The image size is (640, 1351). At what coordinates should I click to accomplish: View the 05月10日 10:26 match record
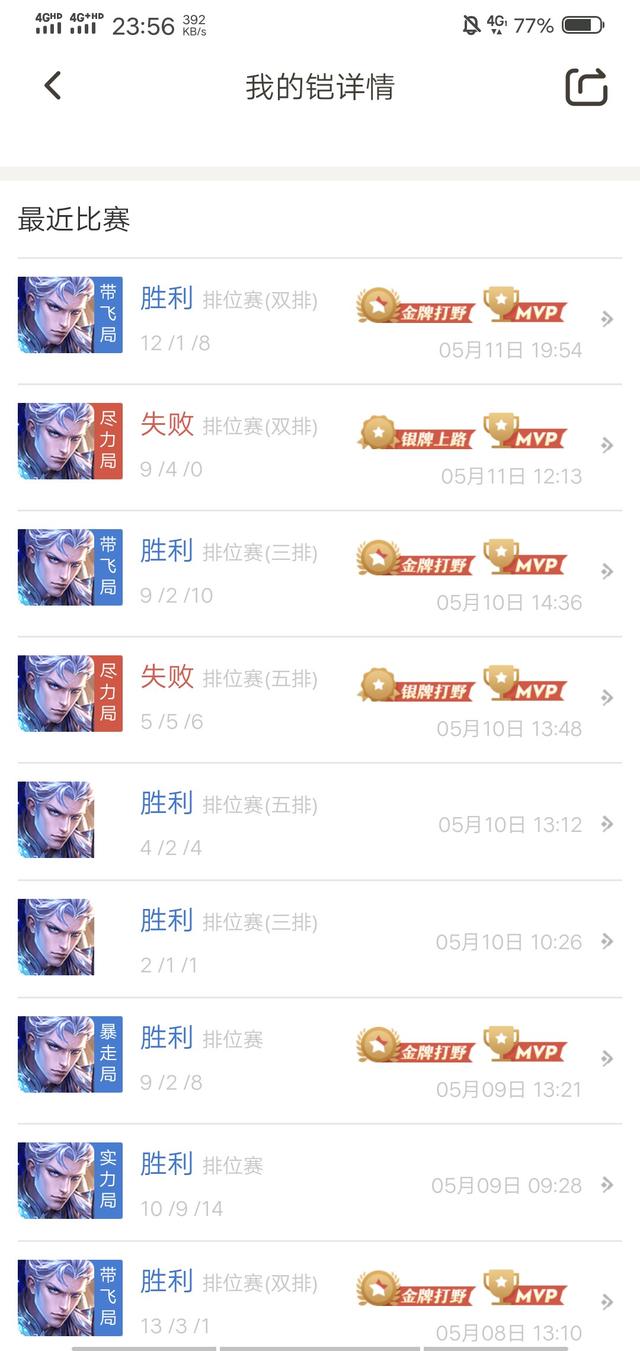click(x=320, y=938)
